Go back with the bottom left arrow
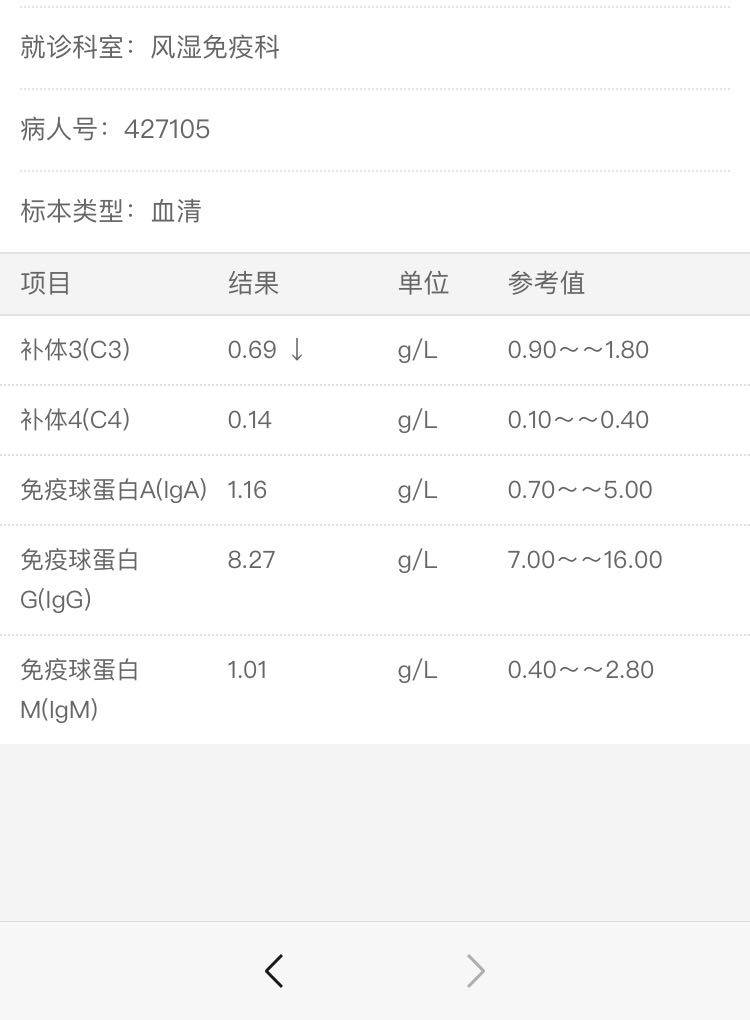This screenshot has height=1020, width=750. [274, 970]
